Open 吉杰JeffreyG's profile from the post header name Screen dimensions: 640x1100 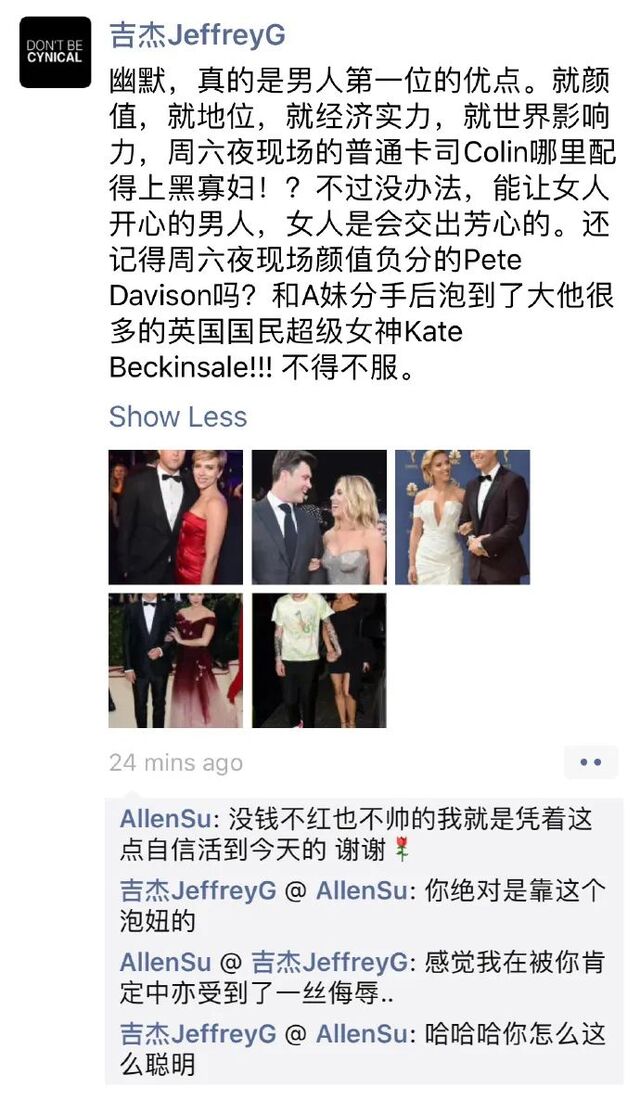197,36
